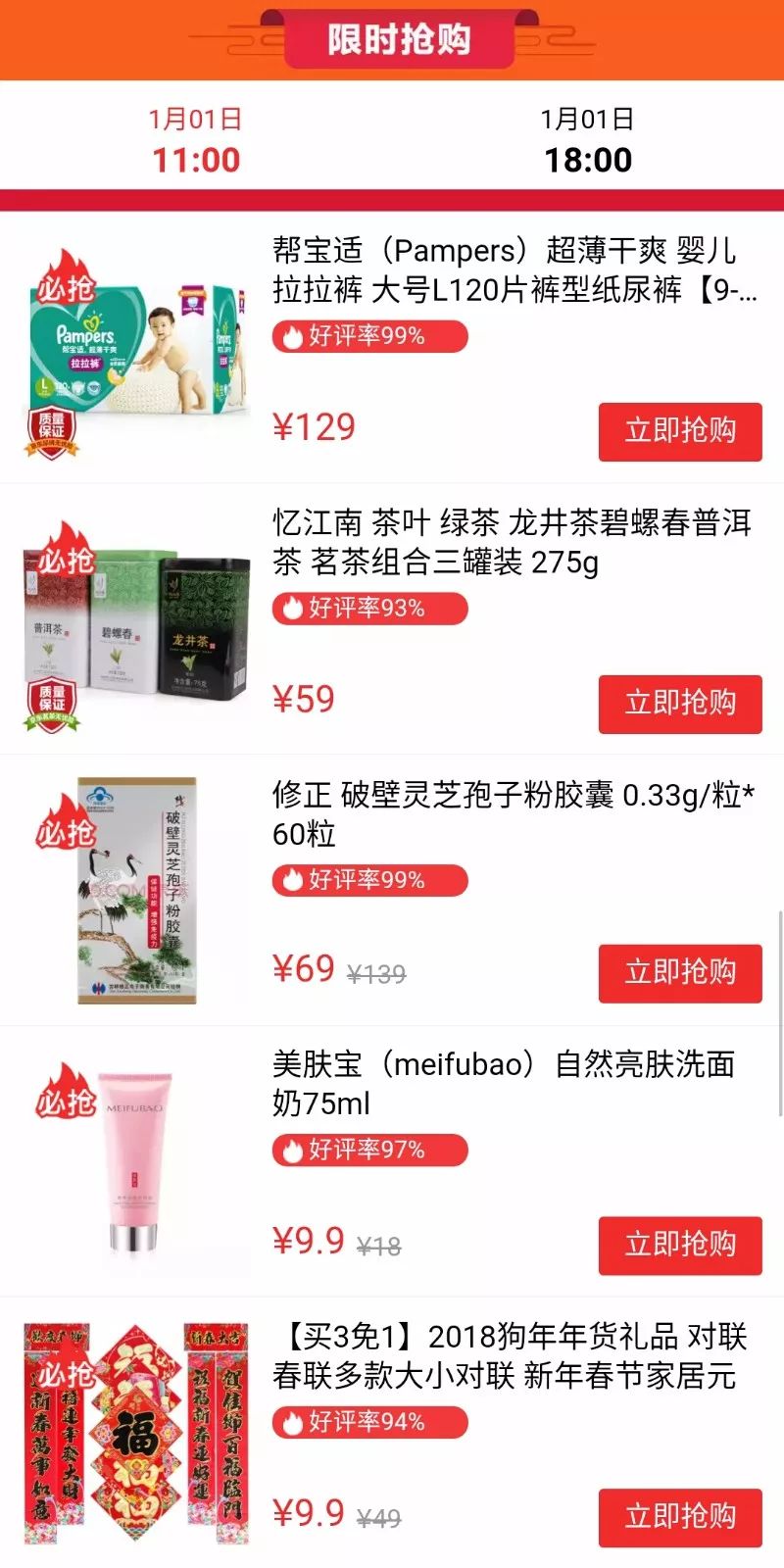Tap 立即抢购 for the Pampers diapers

click(680, 431)
